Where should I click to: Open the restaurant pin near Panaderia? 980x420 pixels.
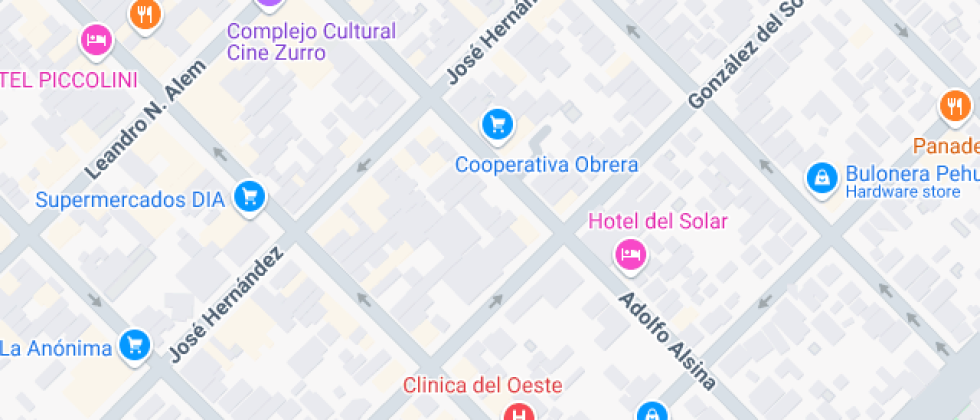(x=954, y=105)
